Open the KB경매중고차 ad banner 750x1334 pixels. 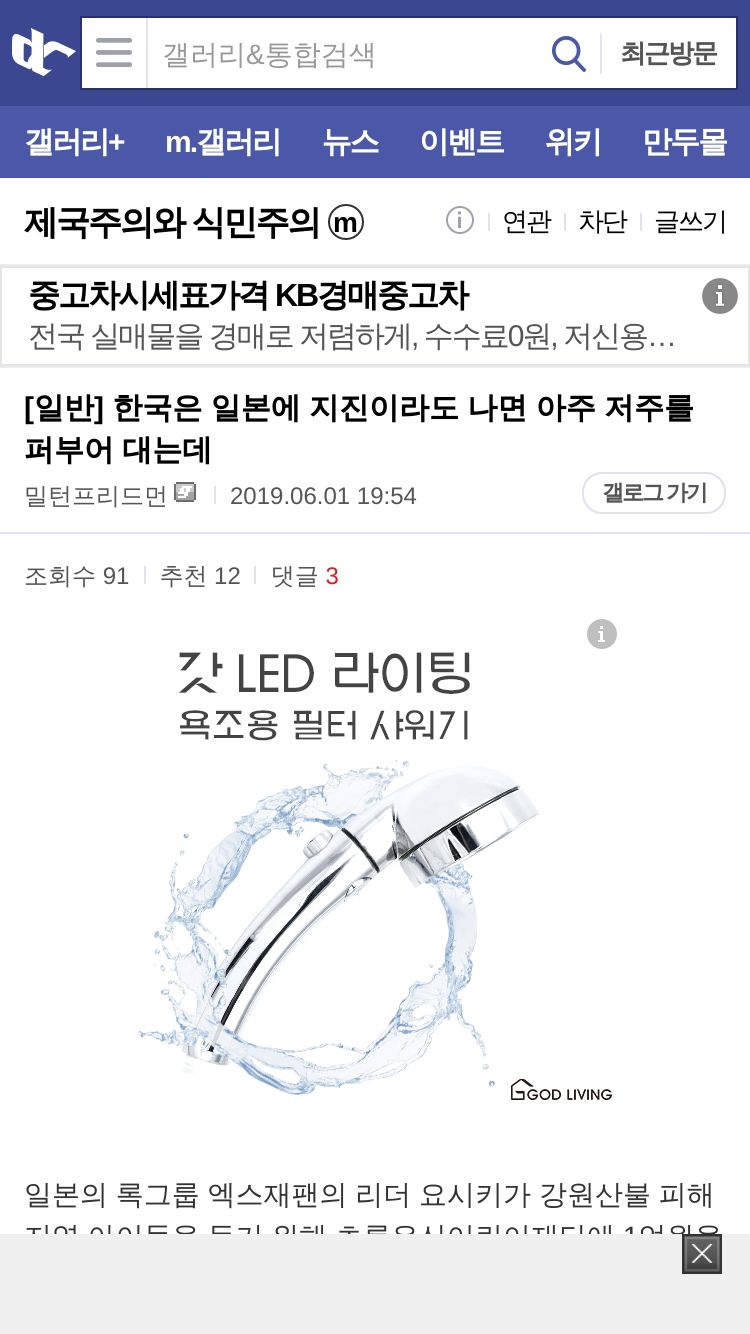click(x=375, y=316)
